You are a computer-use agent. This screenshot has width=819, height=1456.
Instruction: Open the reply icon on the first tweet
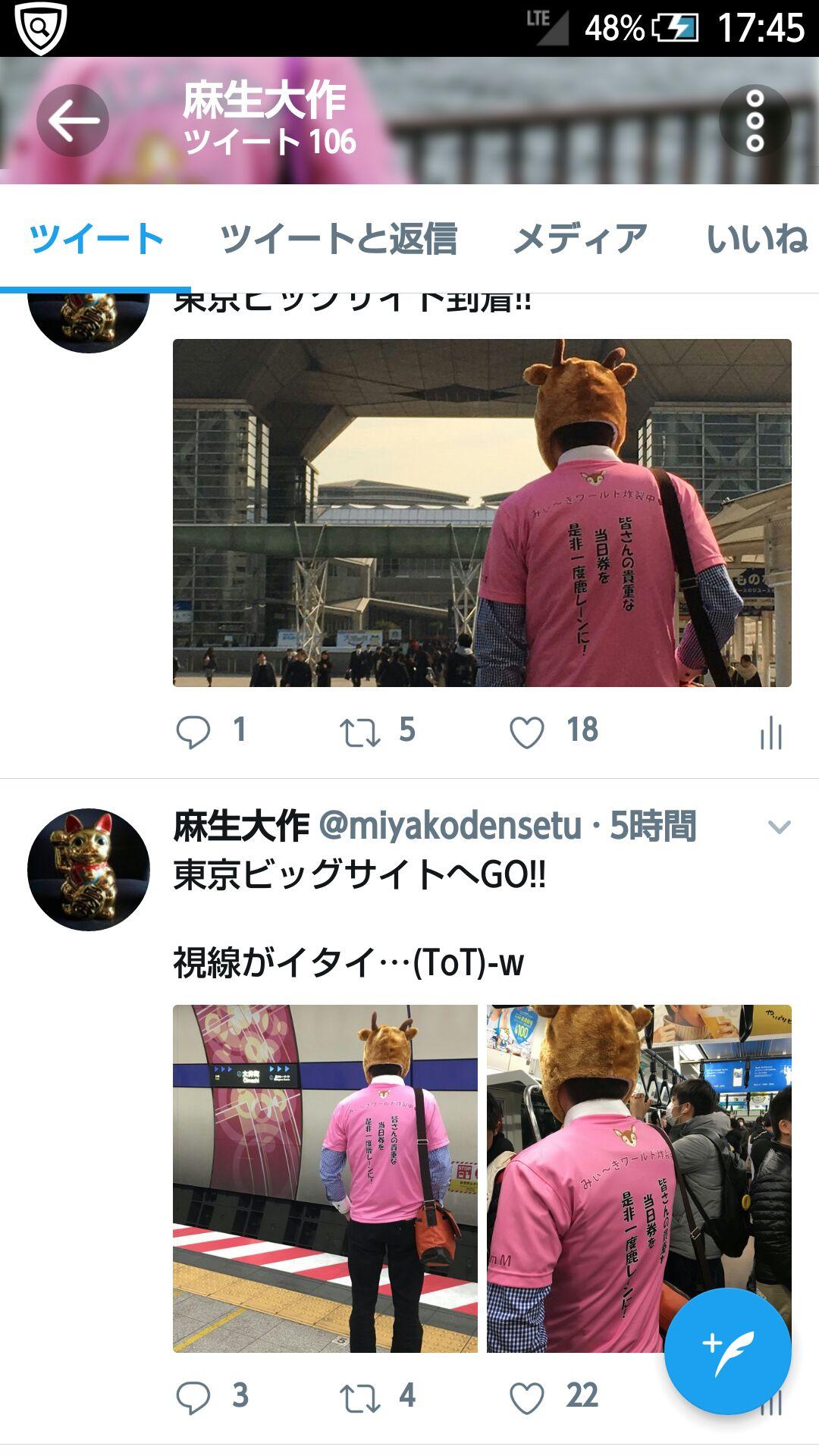(196, 730)
